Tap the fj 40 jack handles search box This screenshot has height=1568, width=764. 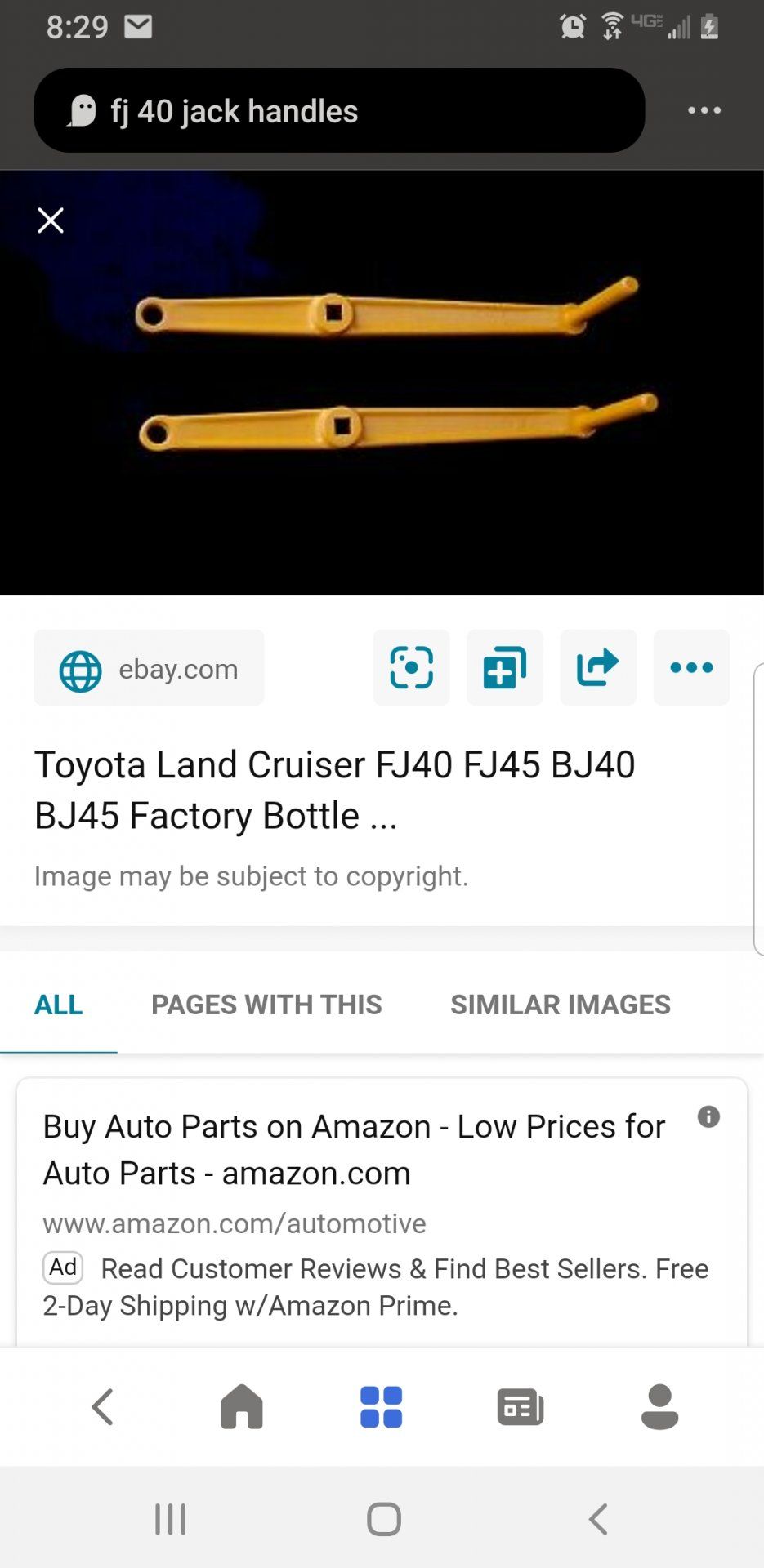(339, 110)
